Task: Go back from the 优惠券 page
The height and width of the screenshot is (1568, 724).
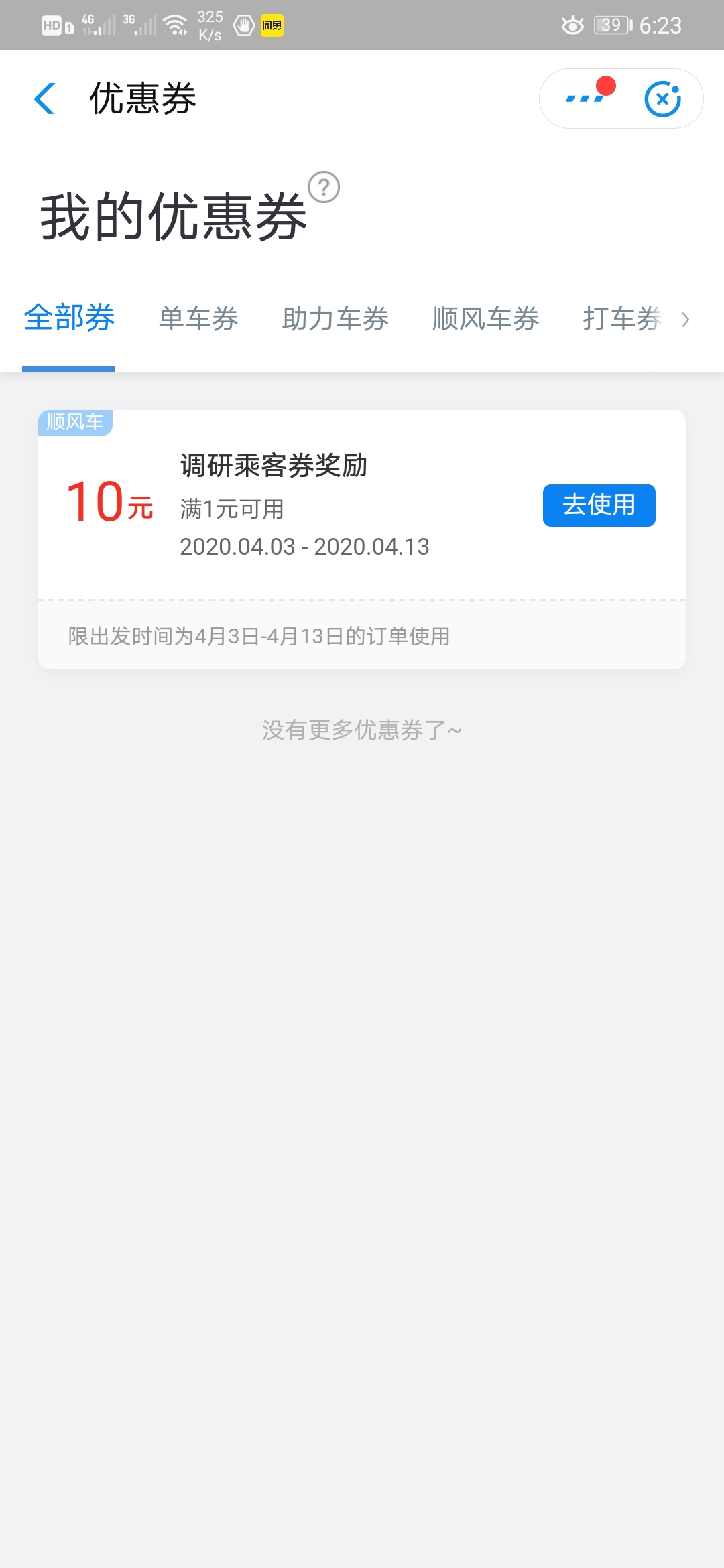Action: 45,99
